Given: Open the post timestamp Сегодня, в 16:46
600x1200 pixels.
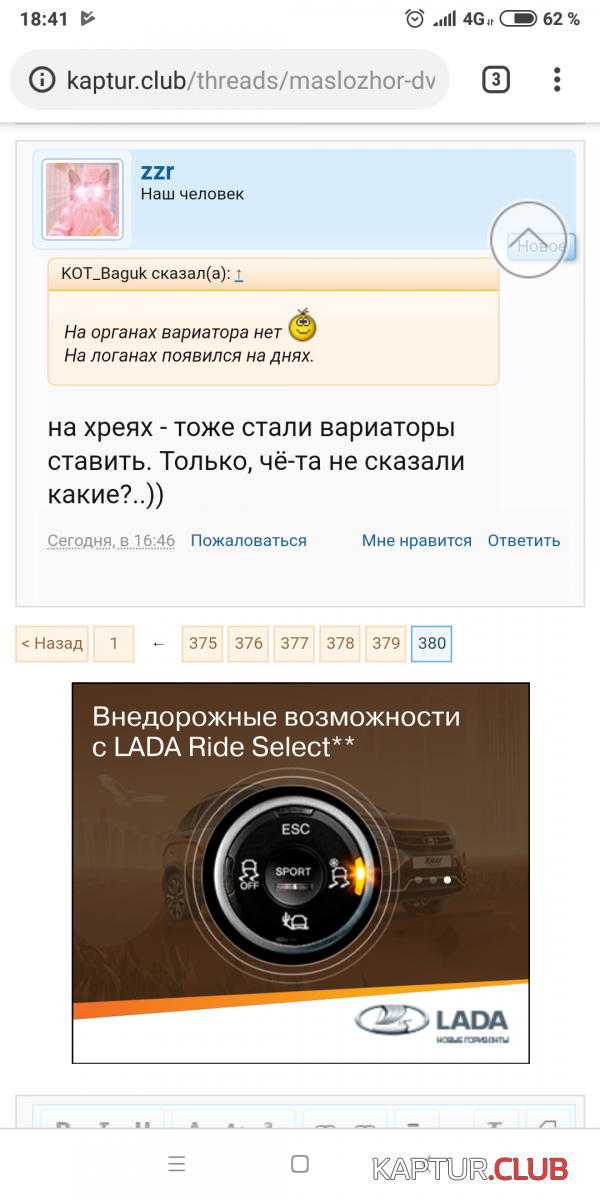Looking at the screenshot, I should click(x=111, y=540).
